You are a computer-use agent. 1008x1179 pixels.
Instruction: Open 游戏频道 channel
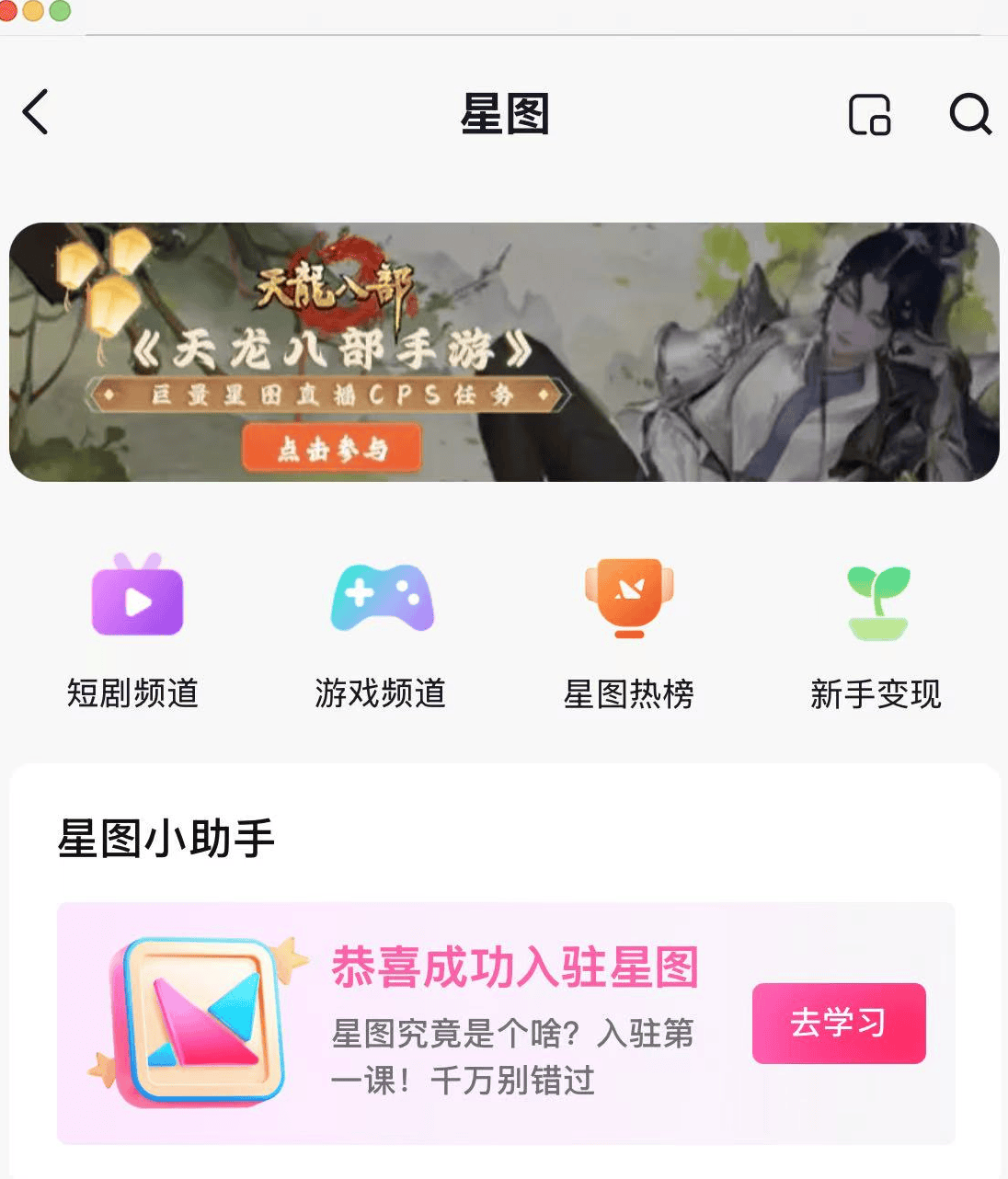coord(381,630)
